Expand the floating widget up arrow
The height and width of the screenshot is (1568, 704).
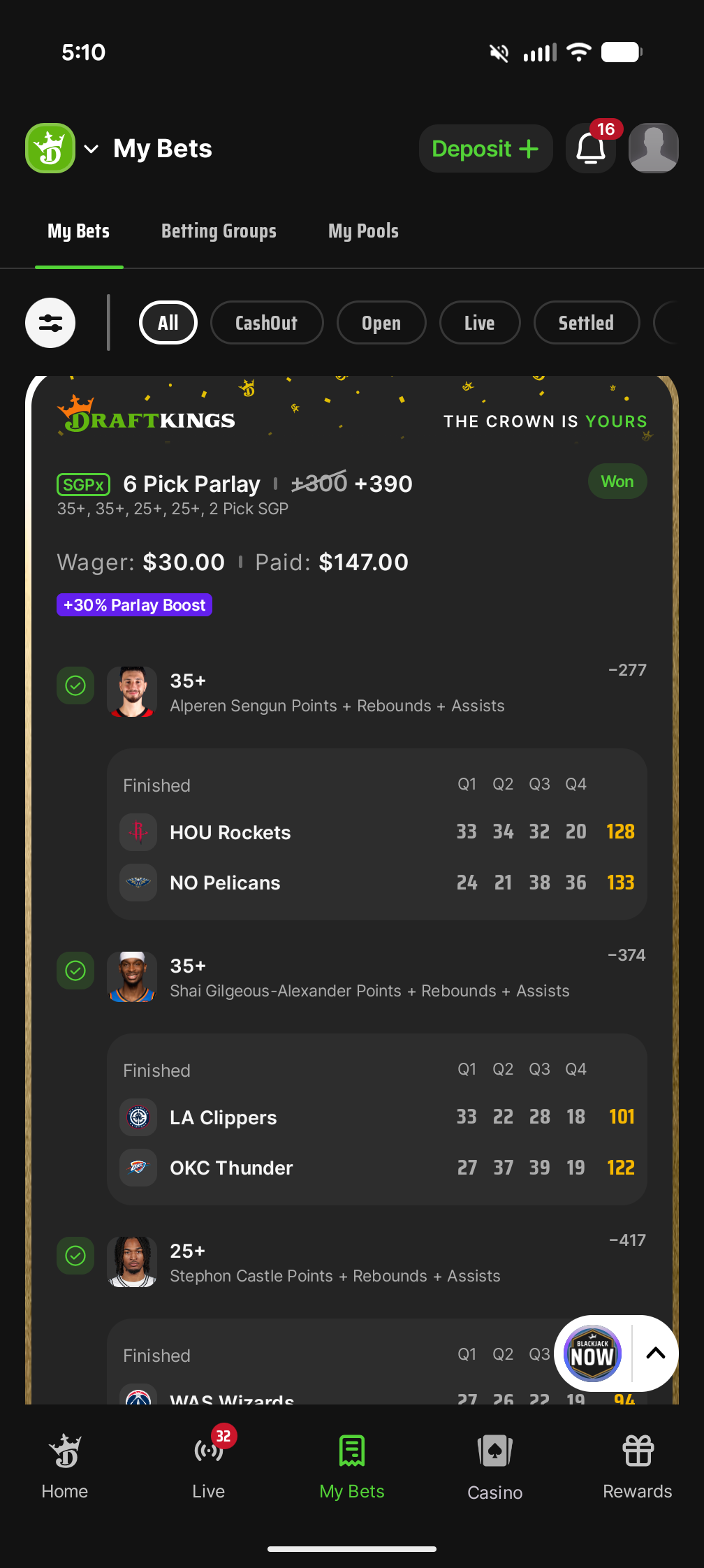coord(655,1353)
